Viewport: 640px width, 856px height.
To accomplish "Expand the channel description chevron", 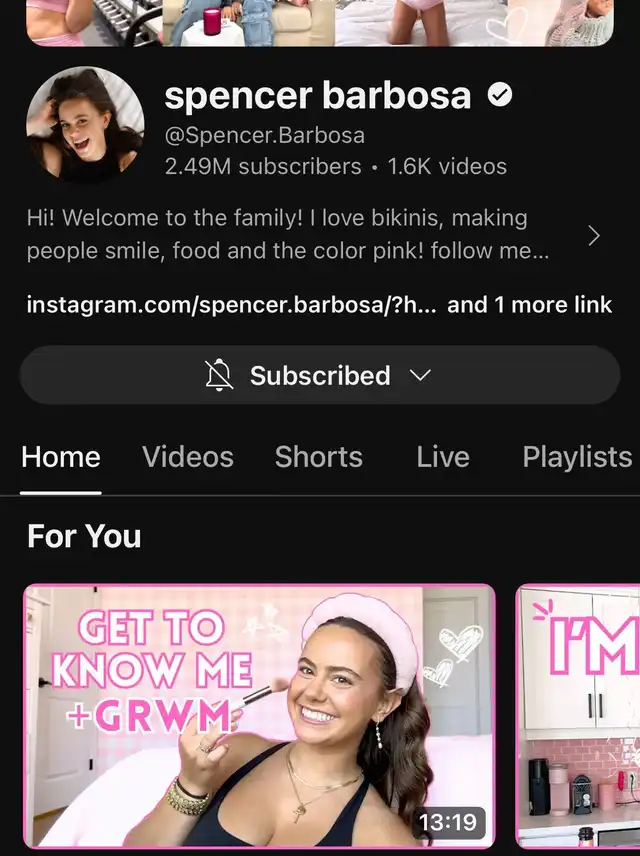I will point(594,236).
